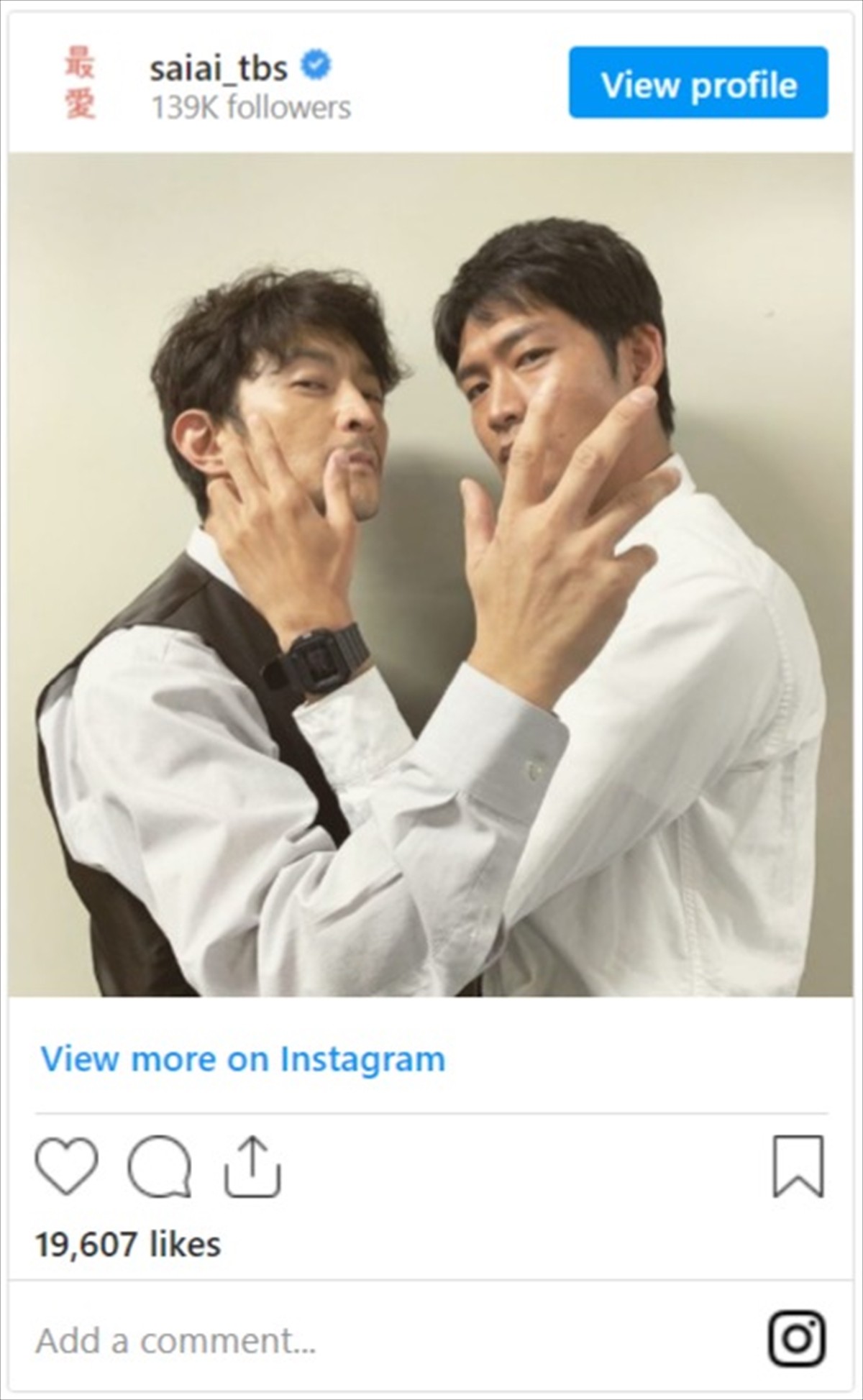Save the post with the bookmark icon

798,1166
